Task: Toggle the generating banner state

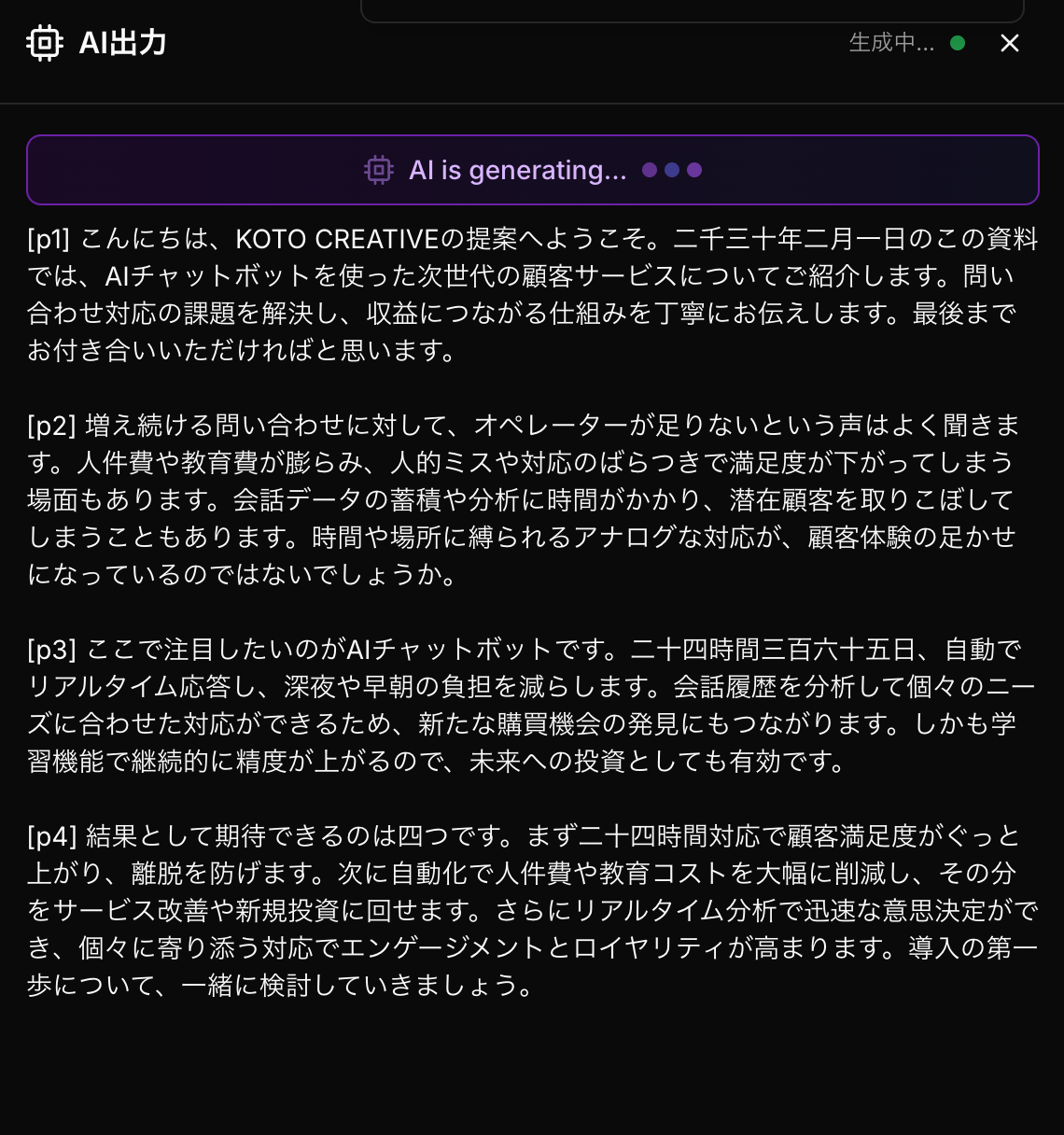Action: tap(532, 170)
